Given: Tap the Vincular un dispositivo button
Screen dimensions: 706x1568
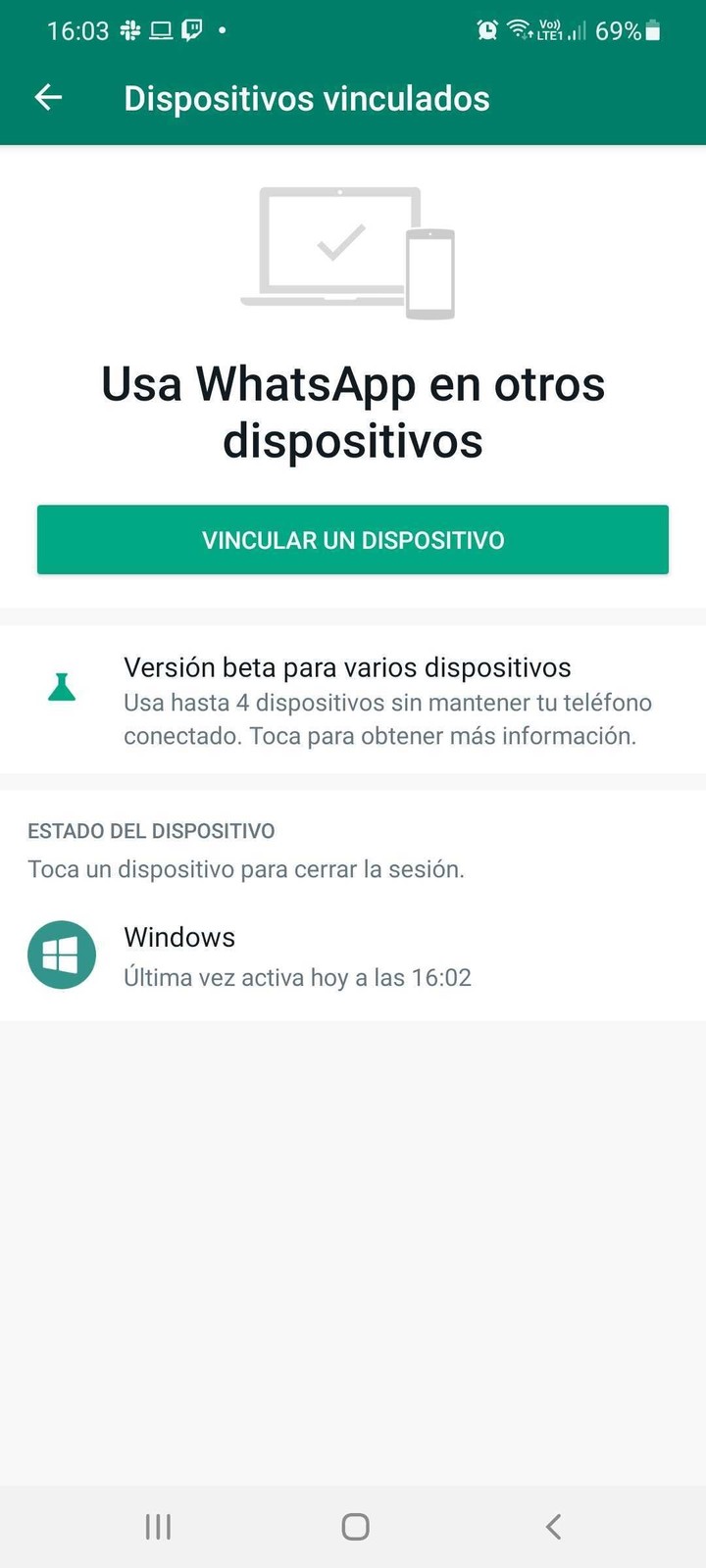Looking at the screenshot, I should tap(353, 540).
